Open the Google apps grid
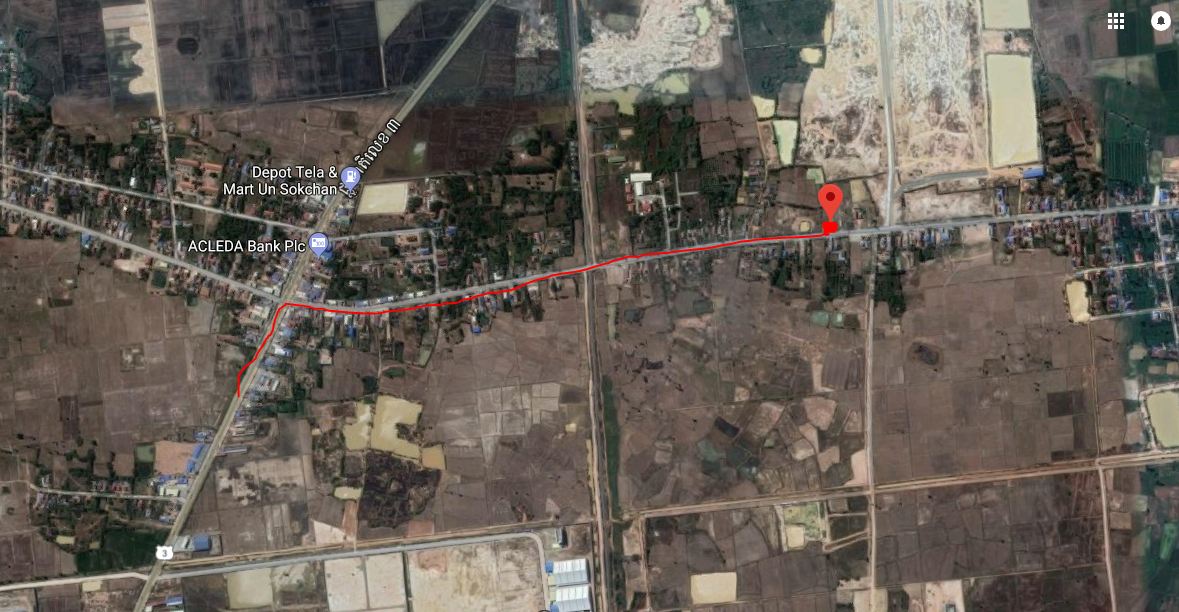This screenshot has height=612, width=1179. pos(1116,21)
